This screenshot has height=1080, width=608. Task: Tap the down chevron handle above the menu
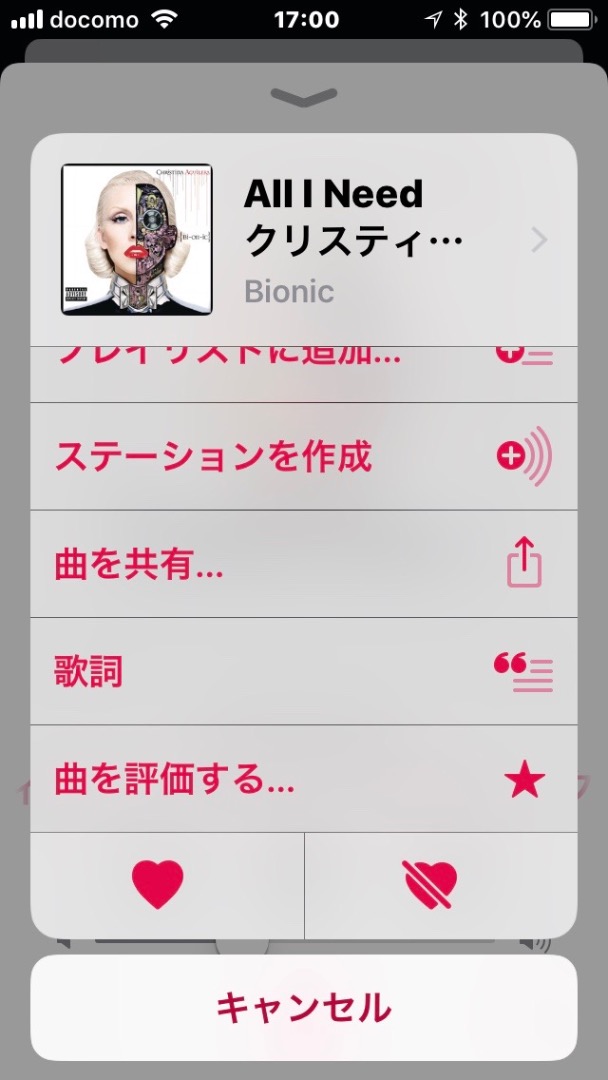pos(304,97)
